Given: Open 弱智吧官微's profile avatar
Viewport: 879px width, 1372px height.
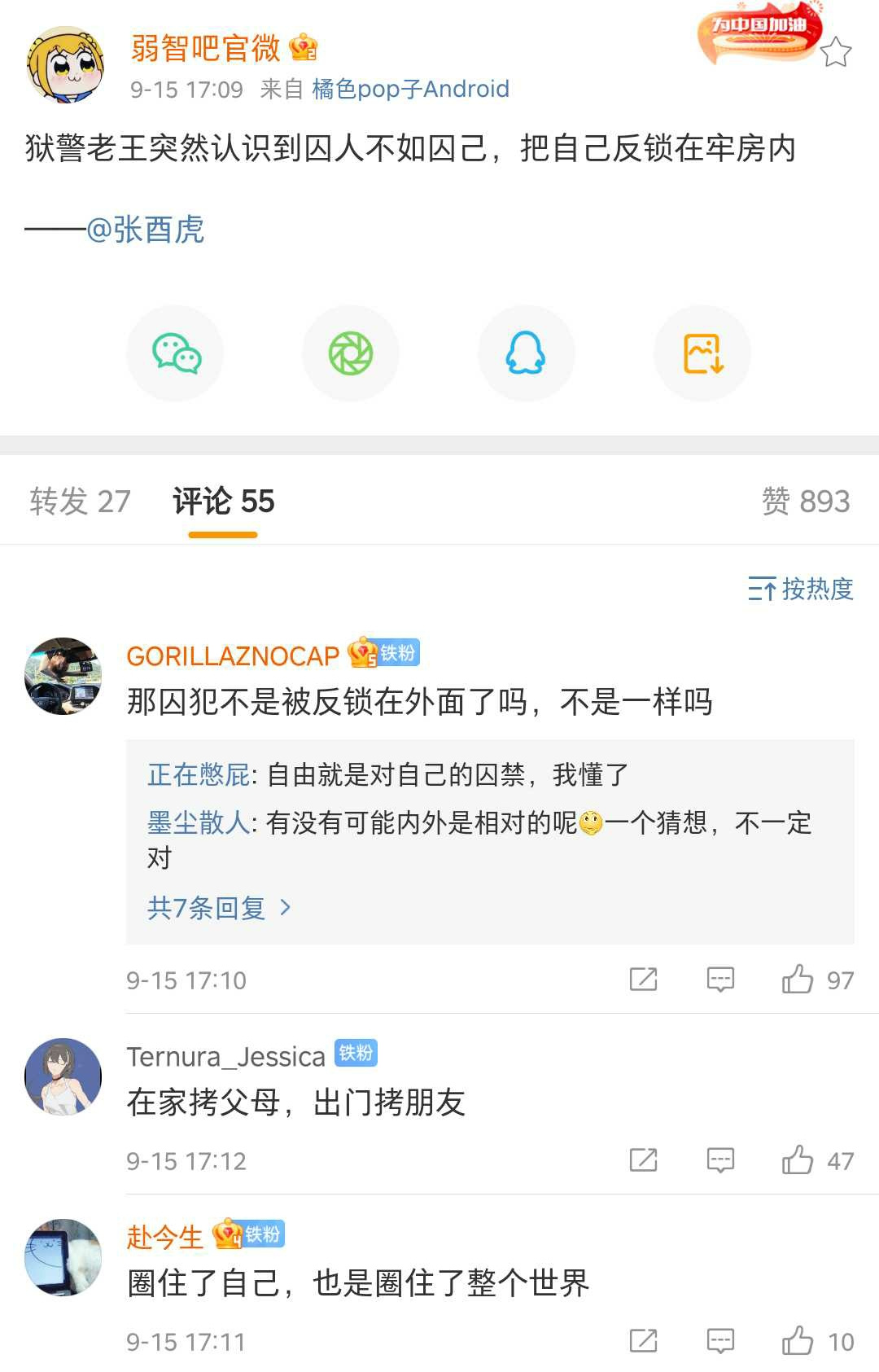Looking at the screenshot, I should 64,64.
